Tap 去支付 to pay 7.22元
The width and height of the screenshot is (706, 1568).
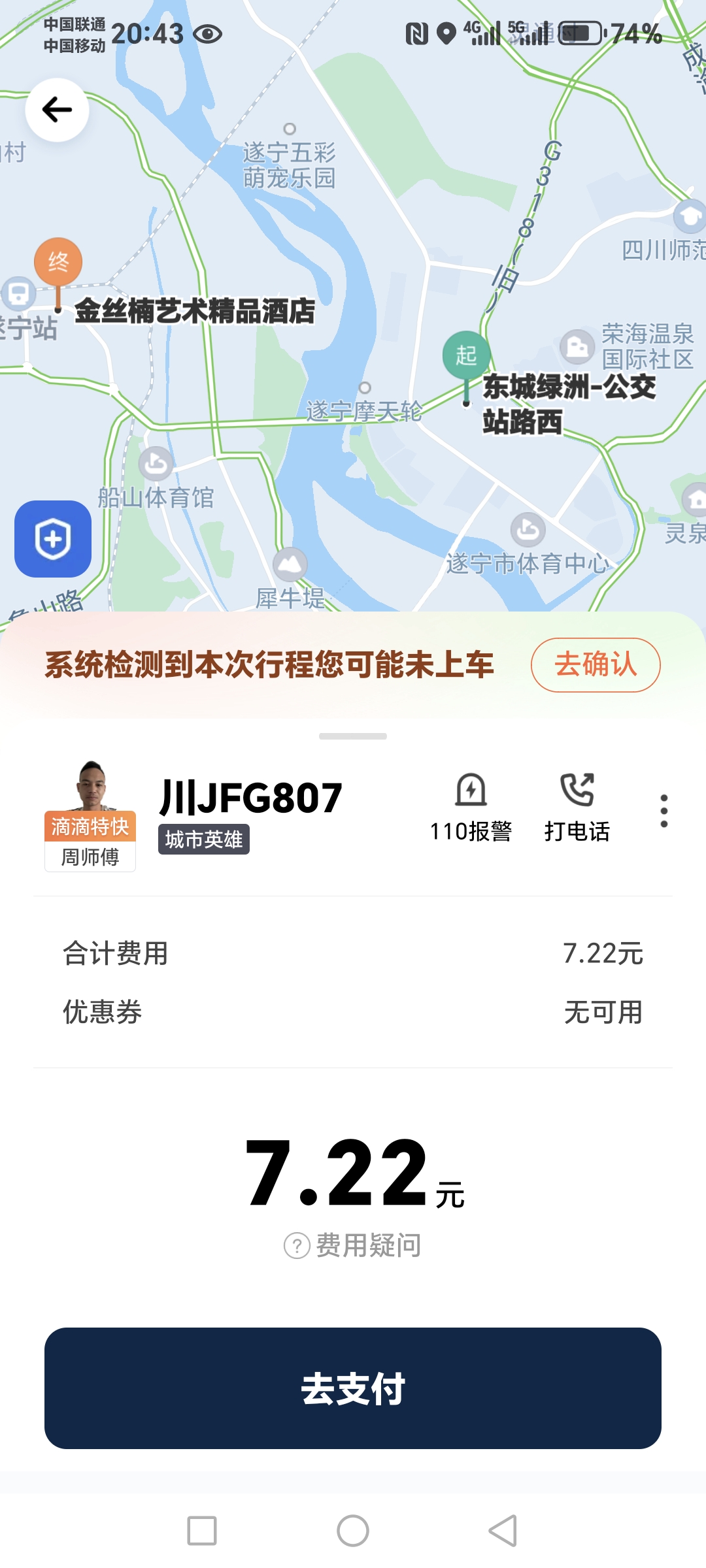[x=353, y=1388]
